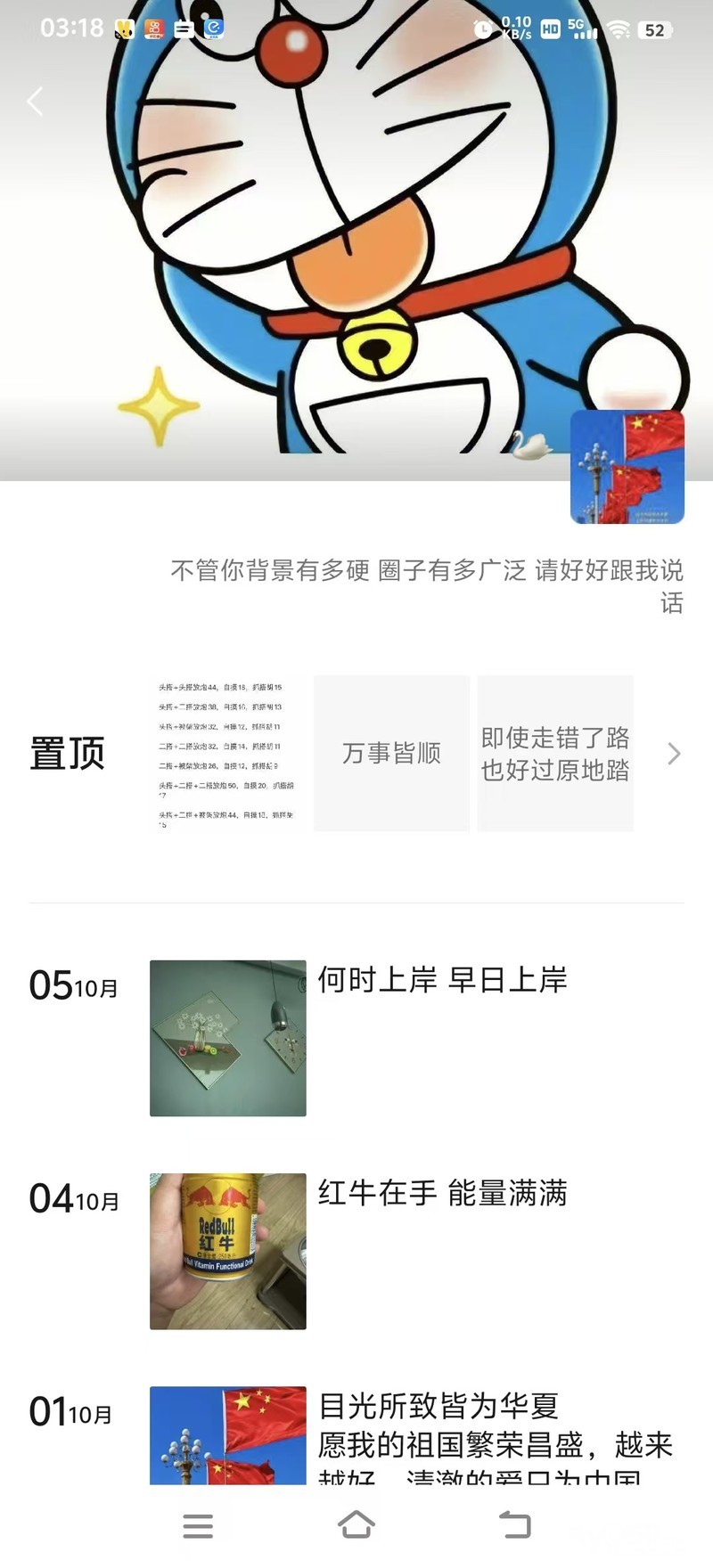
Task: Tap the system back button
Action: click(514, 1525)
